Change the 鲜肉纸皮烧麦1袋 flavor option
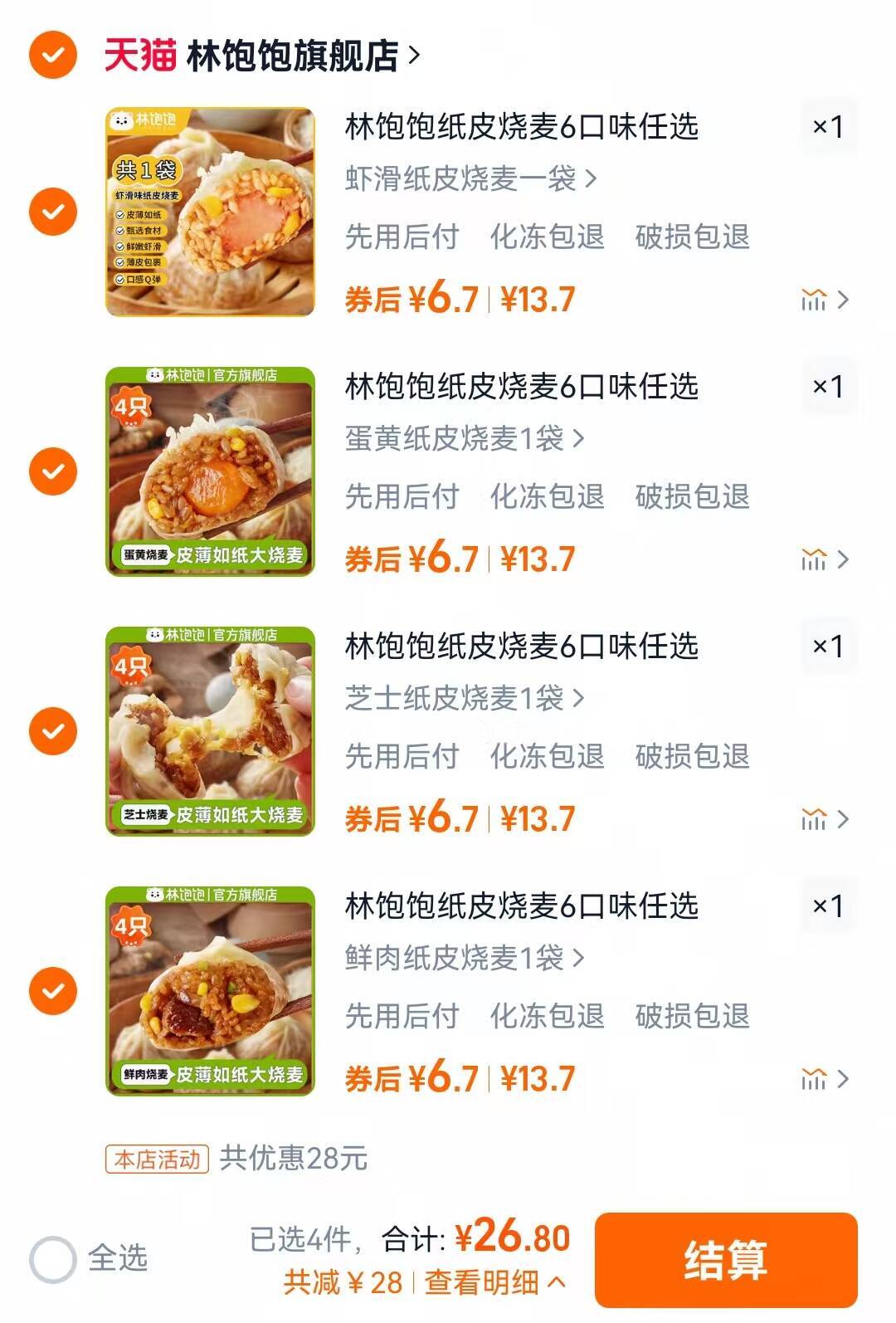Screen dimensions: 896x1323 (x=464, y=958)
